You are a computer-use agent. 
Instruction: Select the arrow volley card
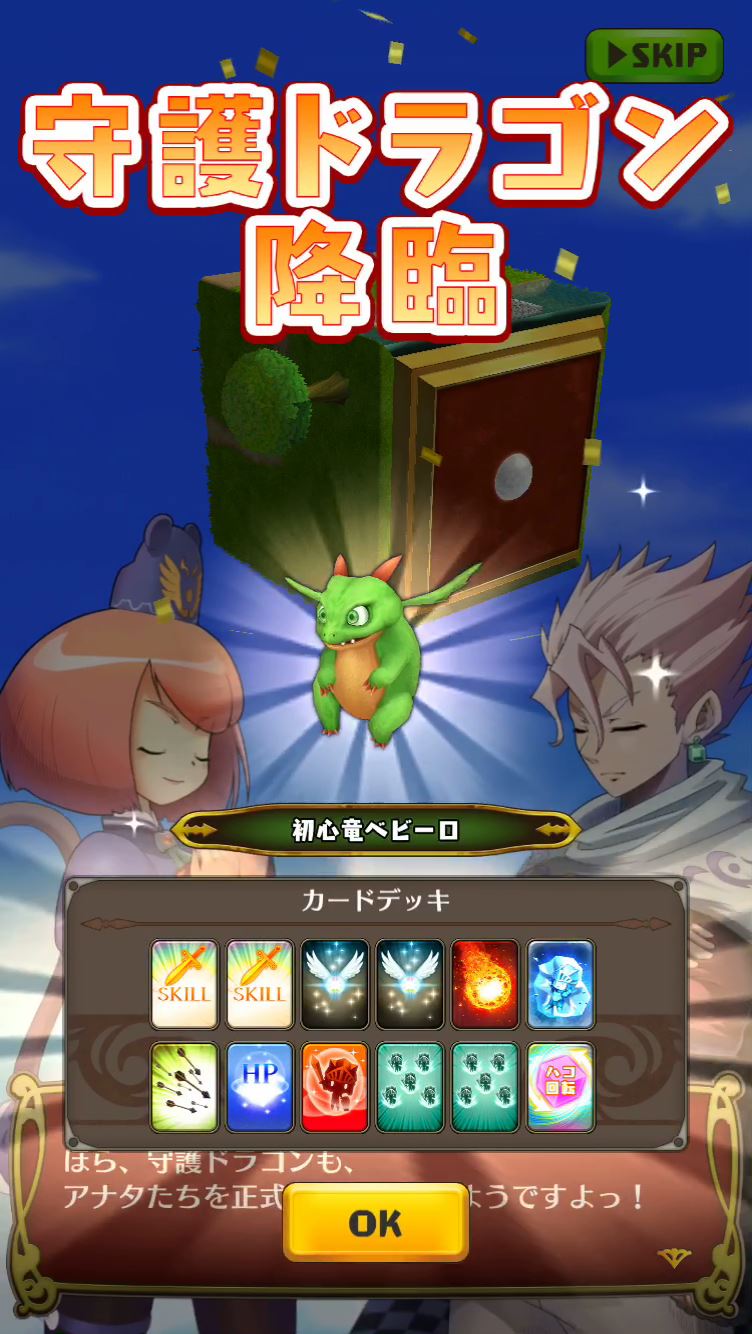pos(184,1087)
